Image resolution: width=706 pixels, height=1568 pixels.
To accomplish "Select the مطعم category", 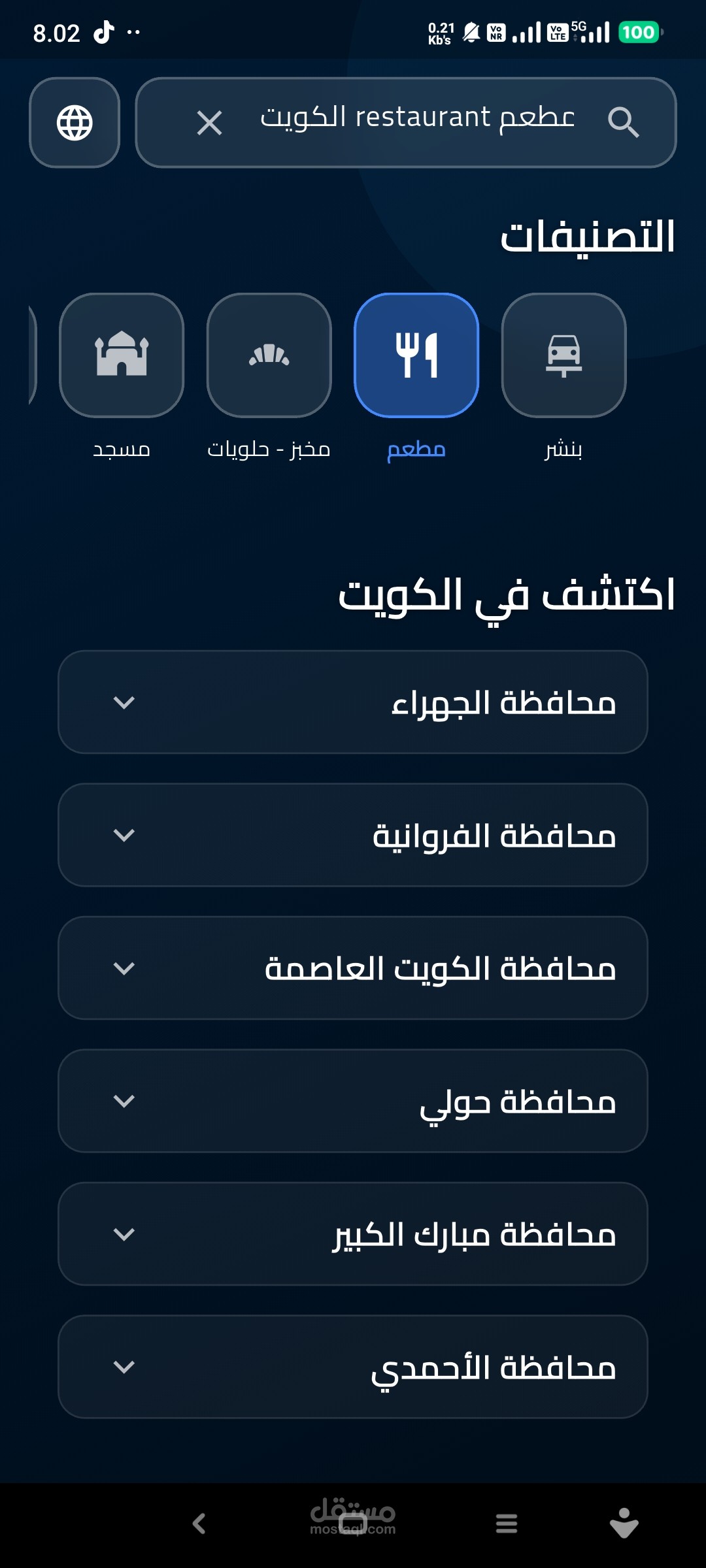I will (x=416, y=355).
